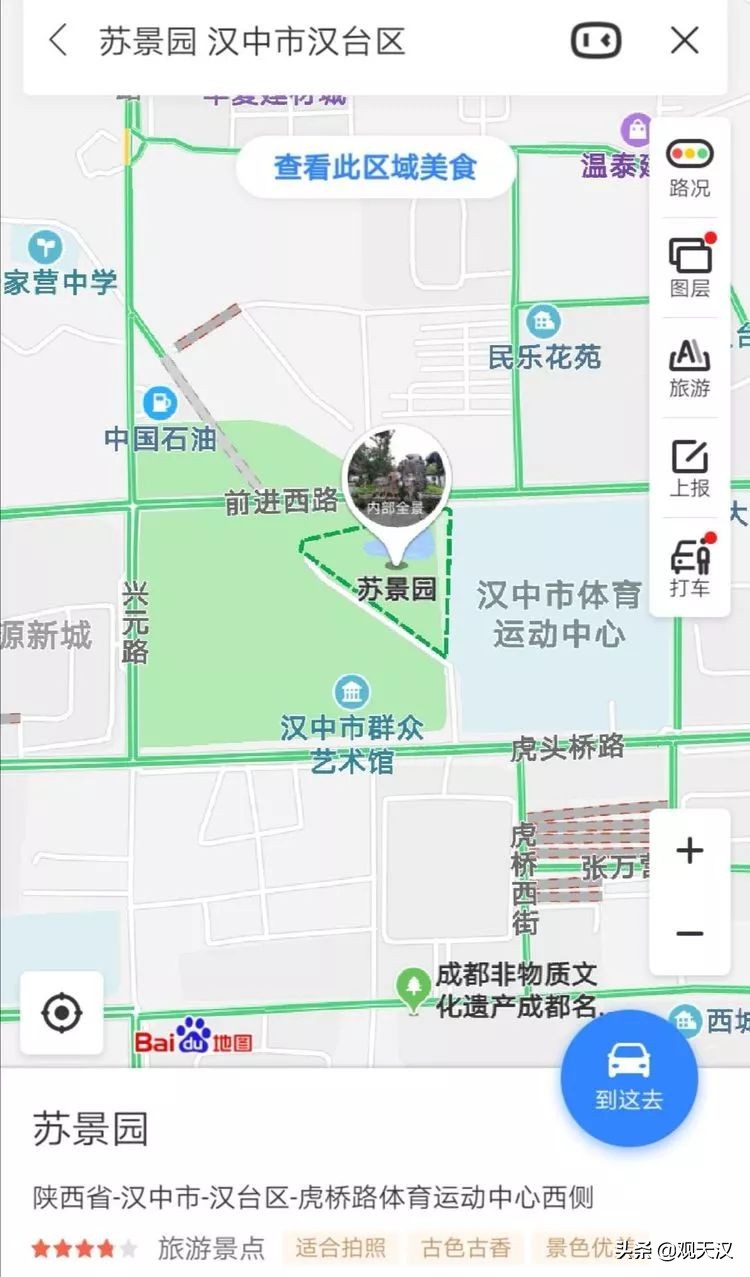Click the star rating for 苏景园
Screen dimensions: 750x1277
pyautogui.click(x=80, y=1247)
